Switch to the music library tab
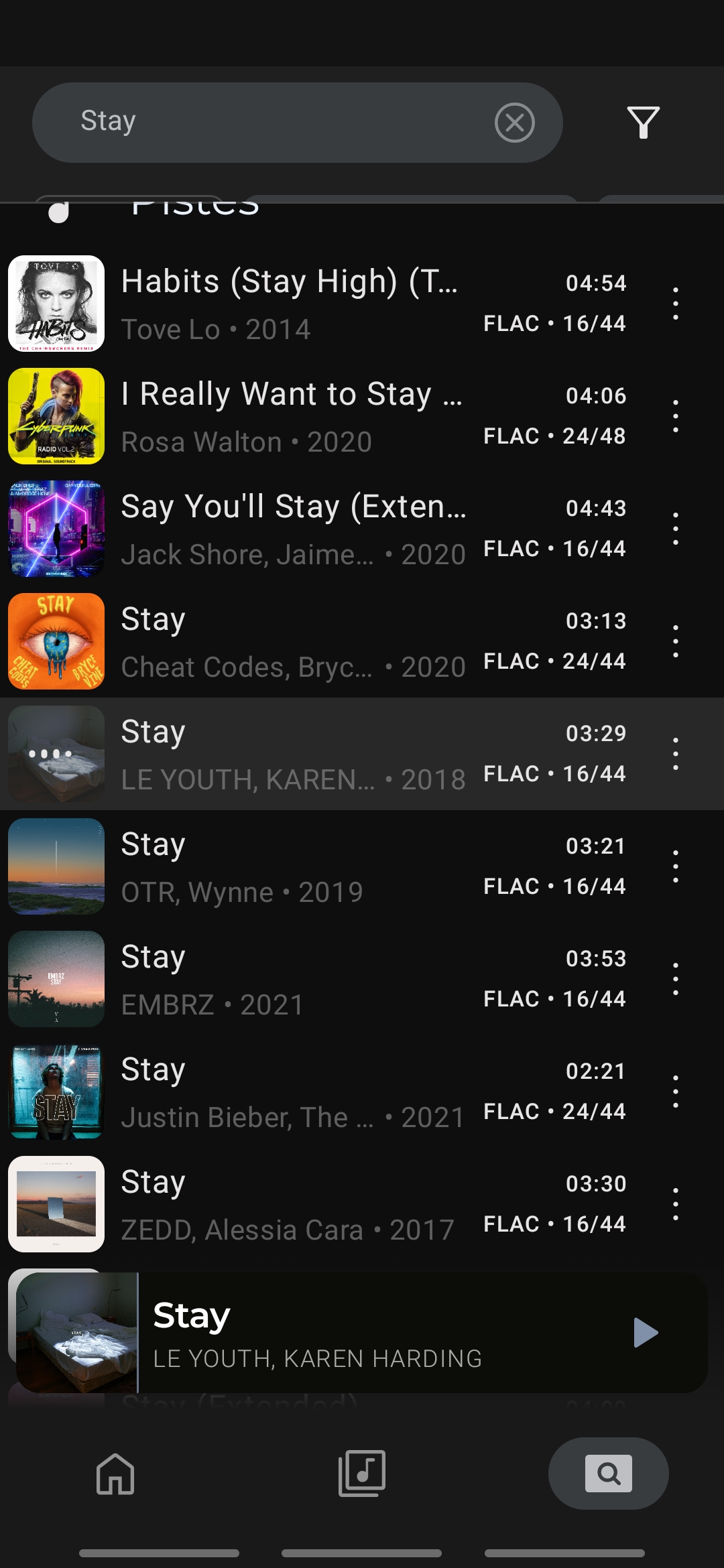The width and height of the screenshot is (724, 1568). click(x=362, y=1474)
